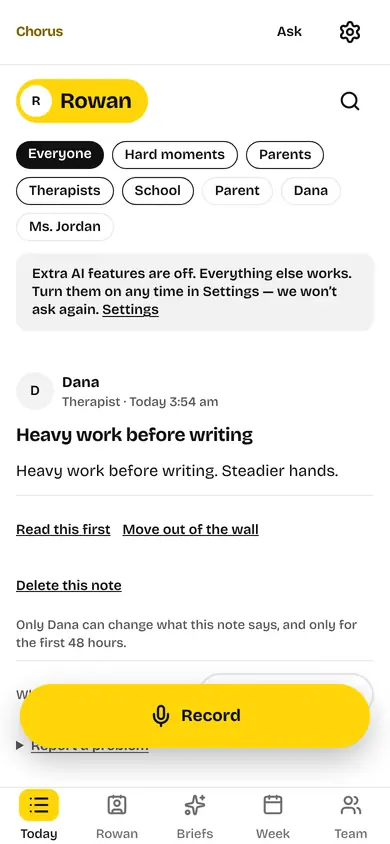
Task: Open the search magnifier icon
Action: (350, 101)
